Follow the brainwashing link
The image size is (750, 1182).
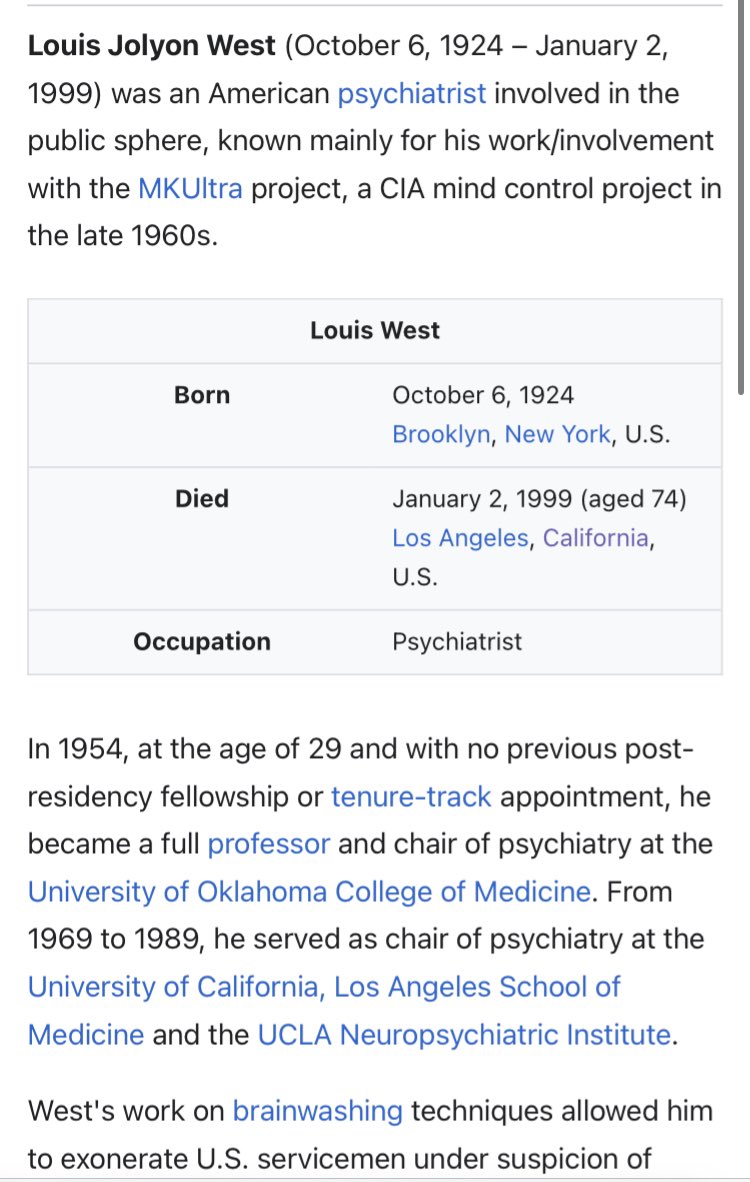coord(317,1110)
